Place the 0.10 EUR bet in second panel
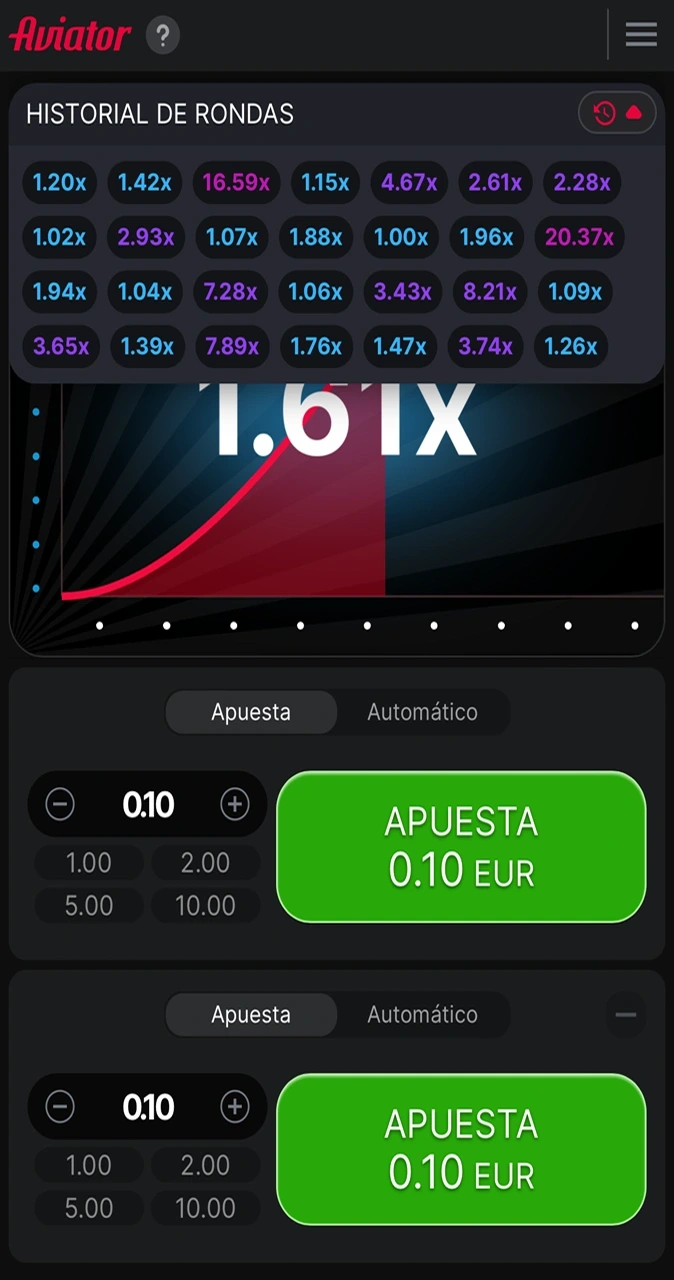The width and height of the screenshot is (674, 1280). pyautogui.click(x=461, y=1149)
